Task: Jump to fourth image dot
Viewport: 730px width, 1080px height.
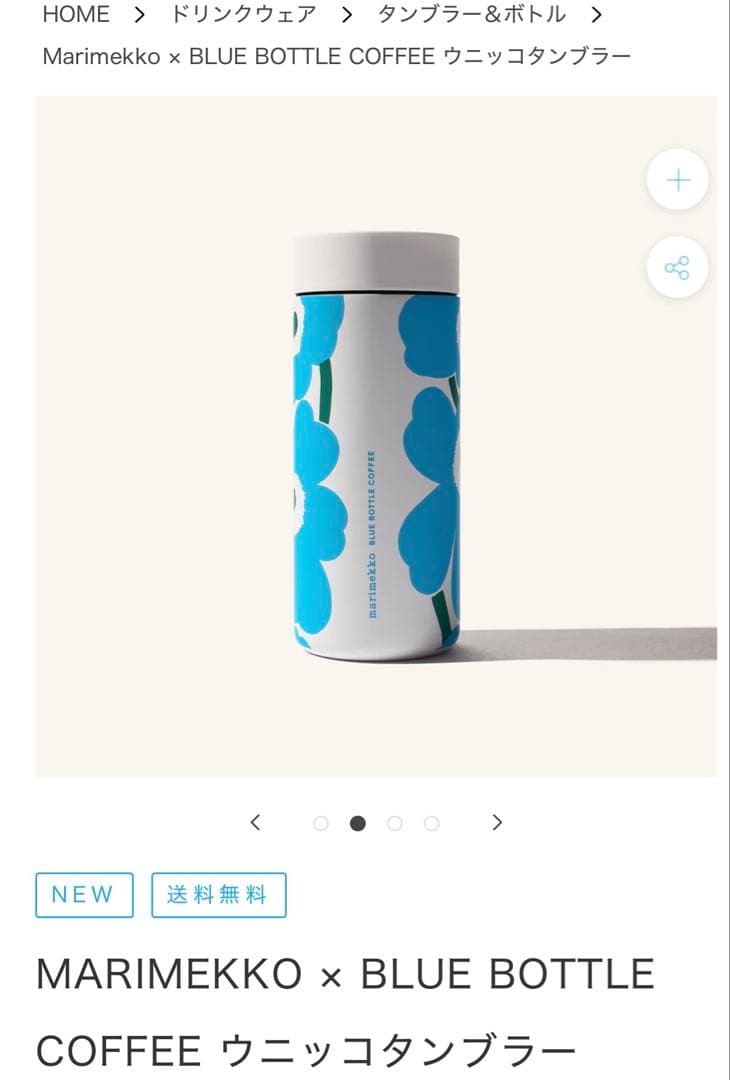Action: [431, 824]
